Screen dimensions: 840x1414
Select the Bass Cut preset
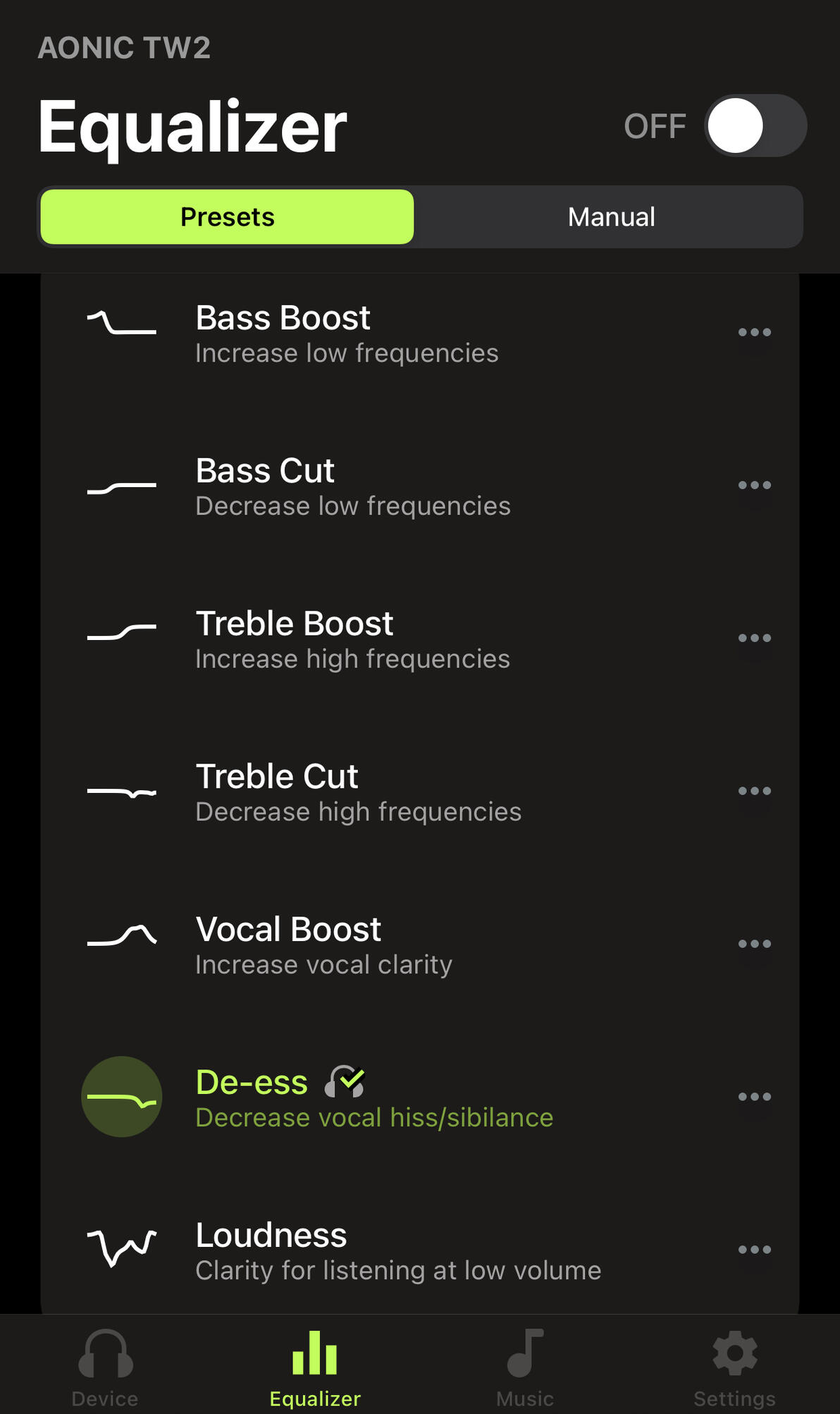420,486
